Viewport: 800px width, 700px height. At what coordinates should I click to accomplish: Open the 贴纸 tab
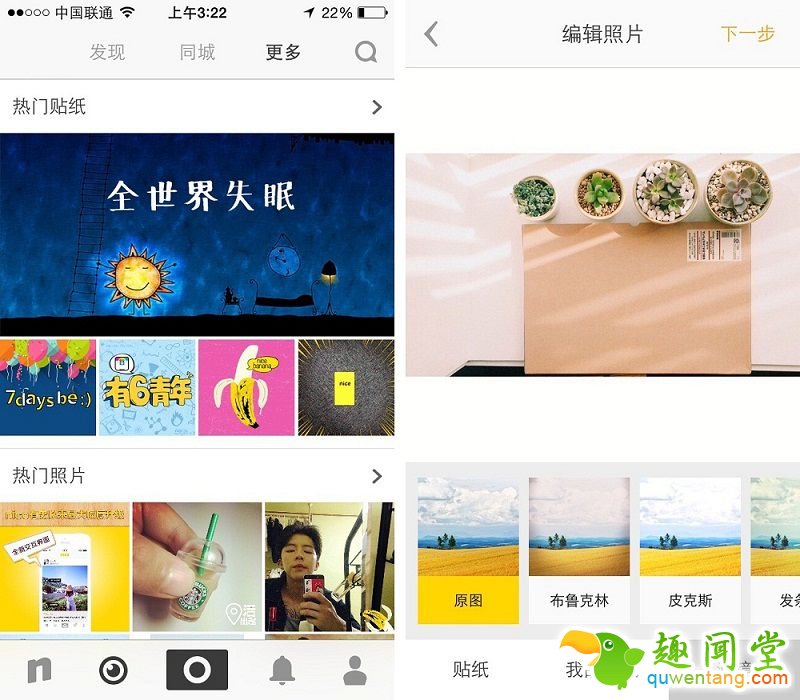pos(470,669)
